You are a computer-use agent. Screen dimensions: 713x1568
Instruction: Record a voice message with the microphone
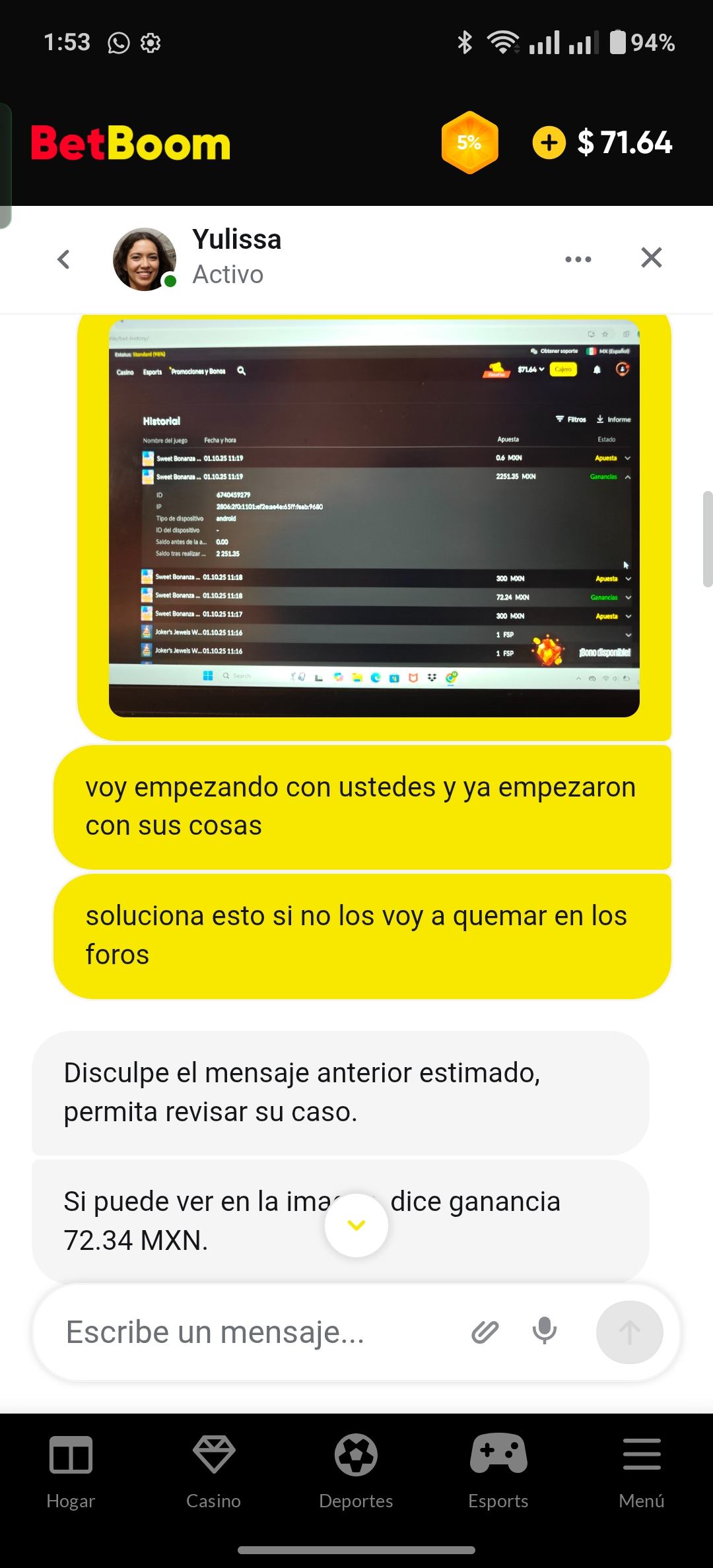point(544,1331)
